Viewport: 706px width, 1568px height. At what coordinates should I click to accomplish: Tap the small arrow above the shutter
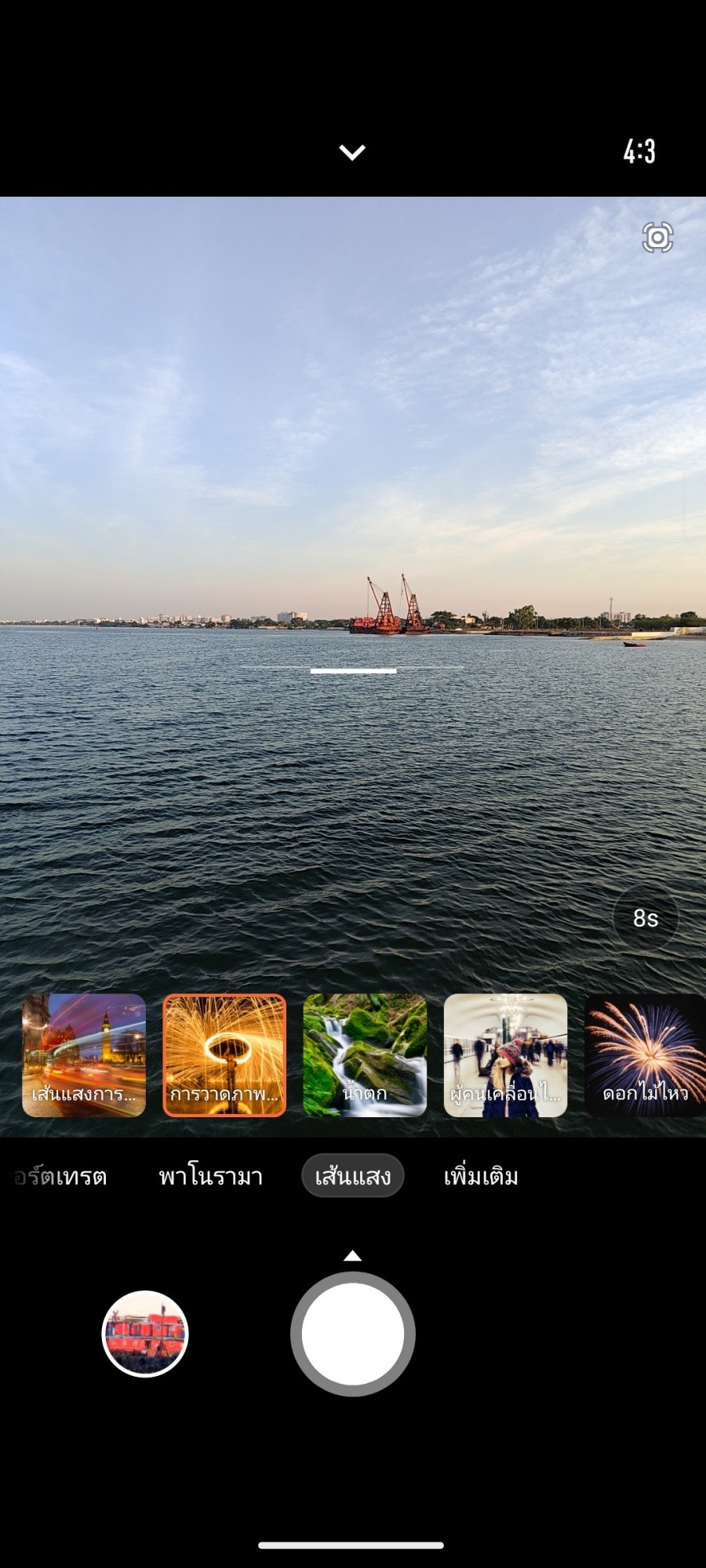[x=353, y=1256]
